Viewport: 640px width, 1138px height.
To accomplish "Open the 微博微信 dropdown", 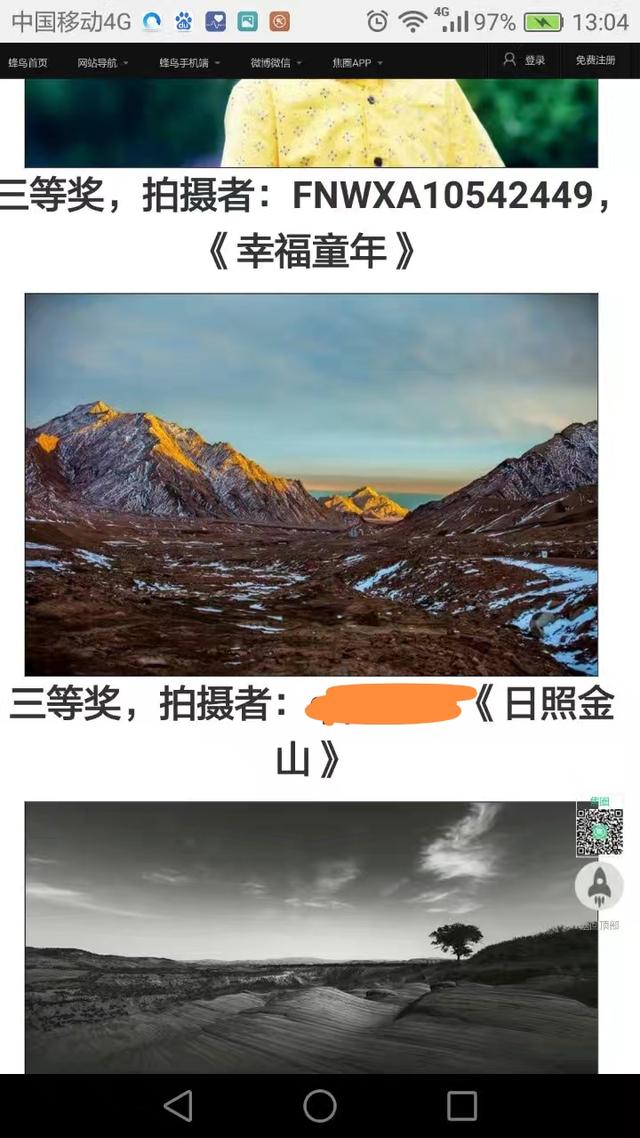I will [x=275, y=62].
